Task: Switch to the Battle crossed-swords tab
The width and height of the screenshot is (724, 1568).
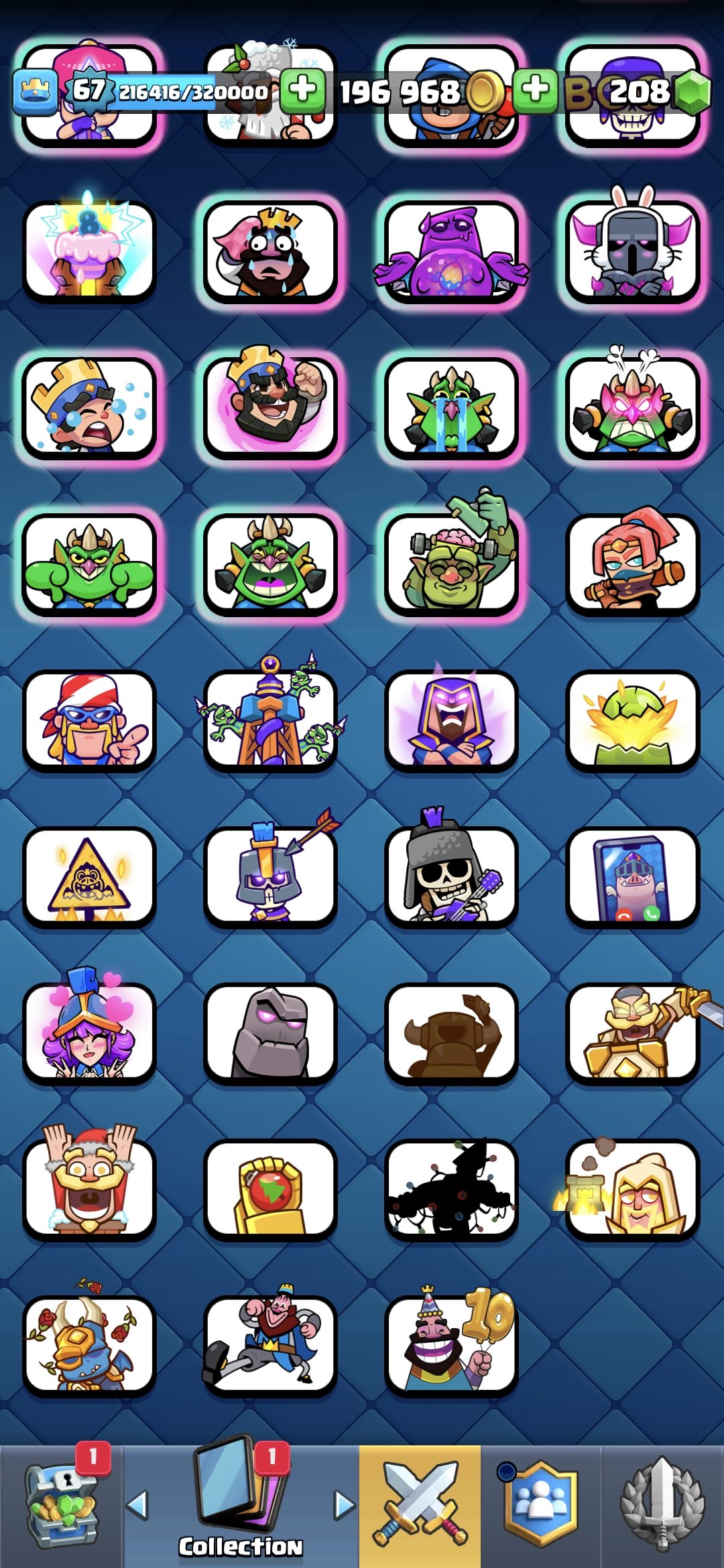Action: (x=420, y=1505)
